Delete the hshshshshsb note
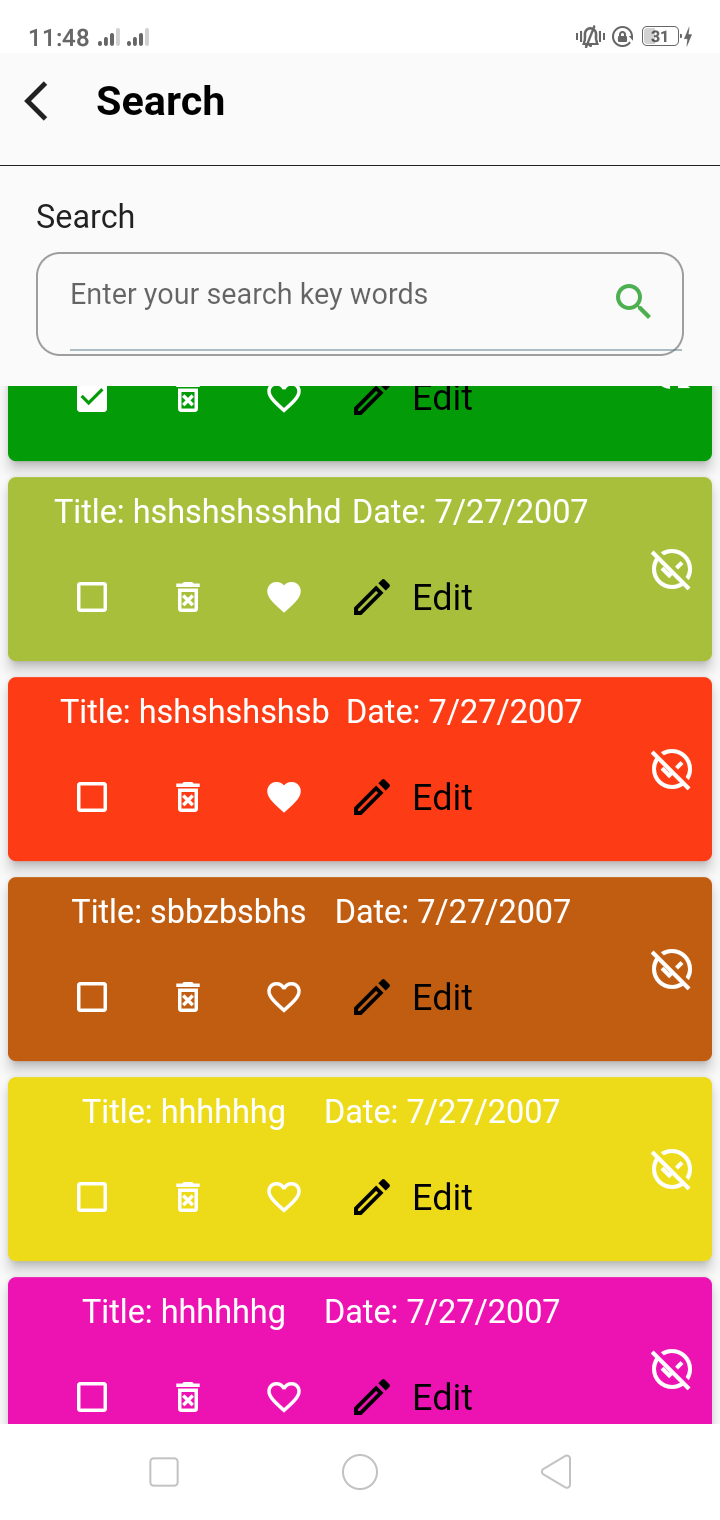720x1520 pixels. (187, 797)
